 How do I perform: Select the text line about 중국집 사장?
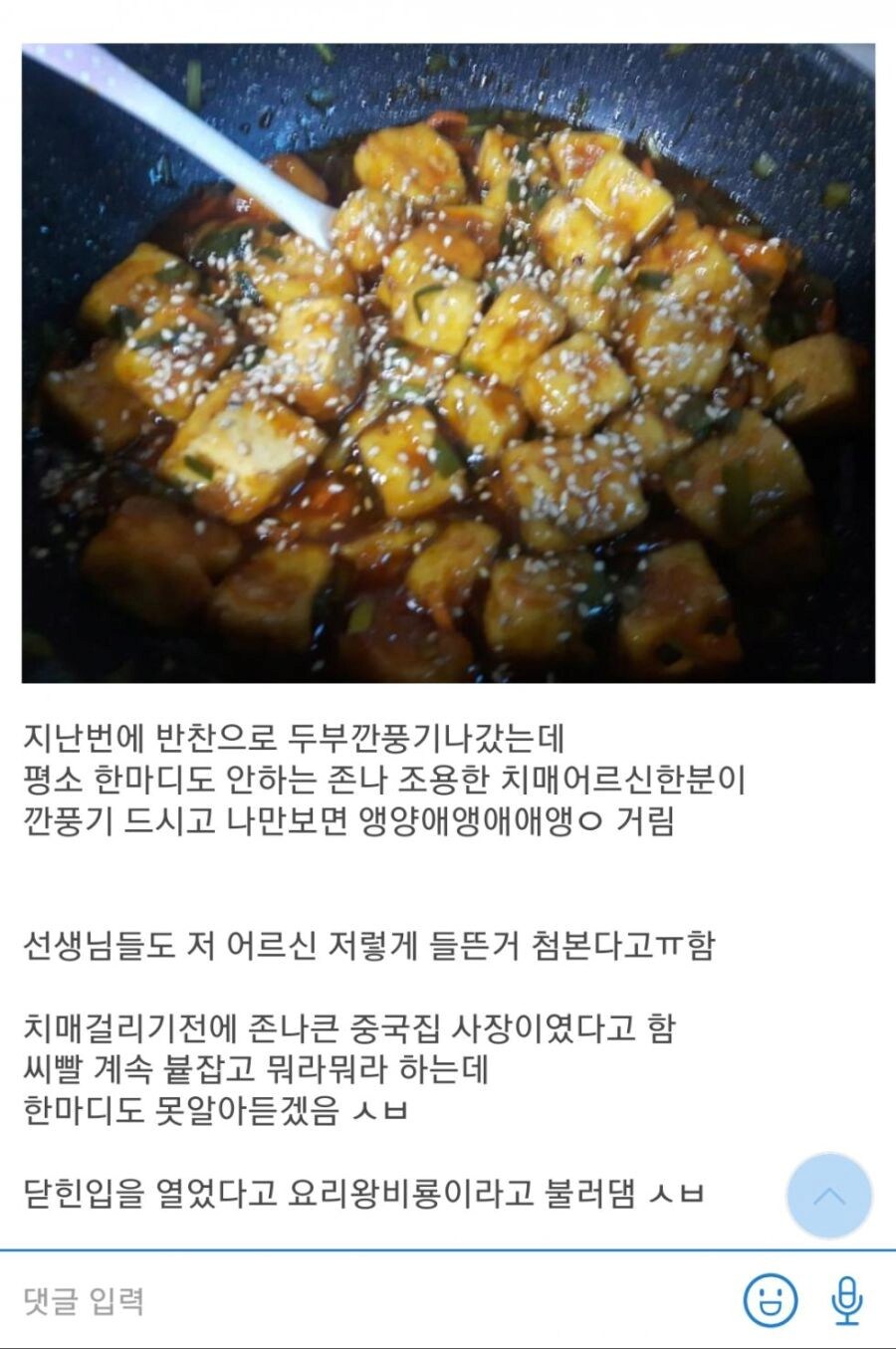(348, 1024)
